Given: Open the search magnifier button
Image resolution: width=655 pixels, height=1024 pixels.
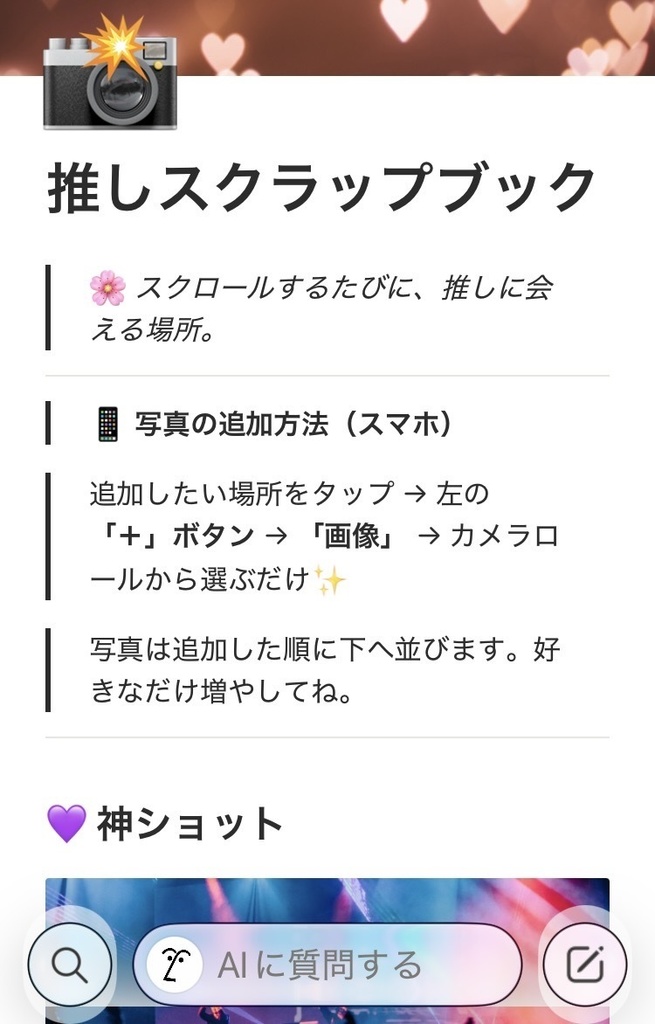Looking at the screenshot, I should pyautogui.click(x=70, y=965).
